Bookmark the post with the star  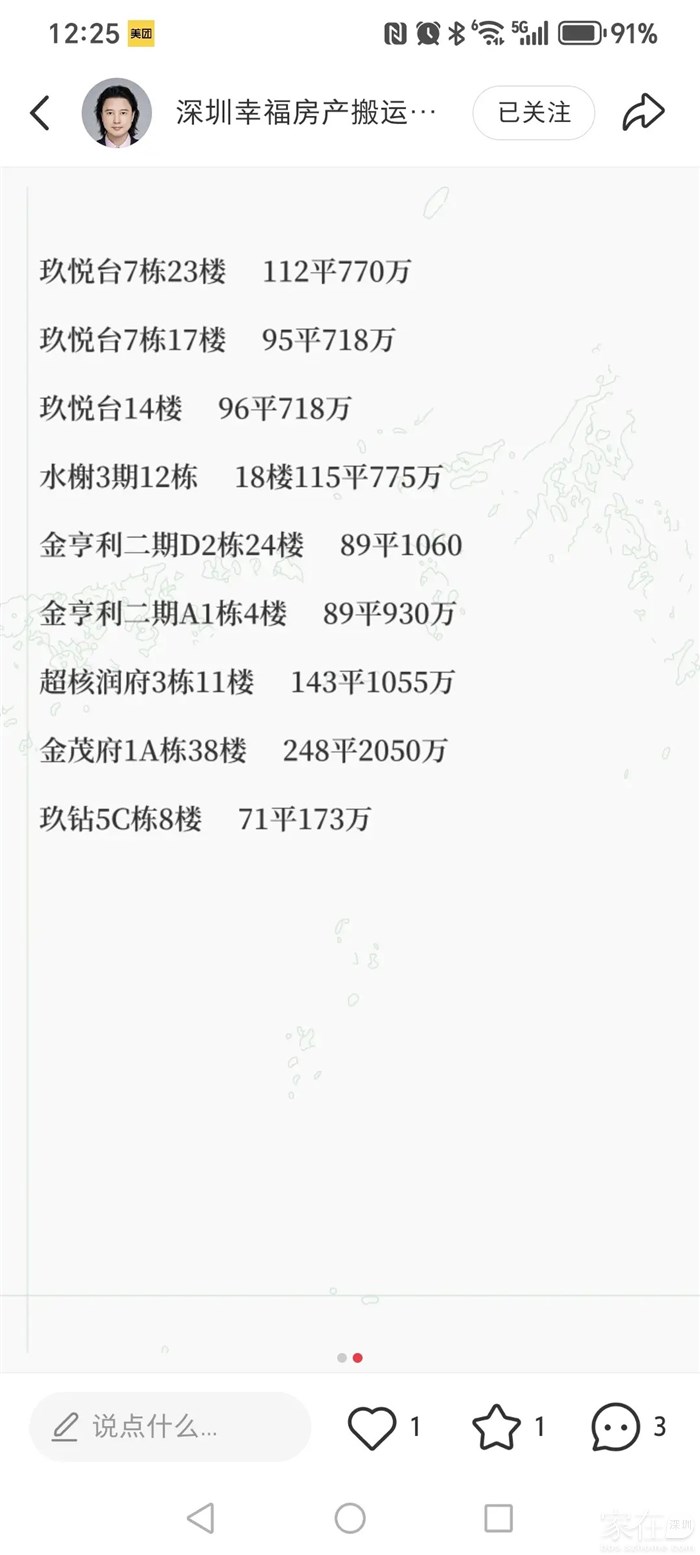497,1427
